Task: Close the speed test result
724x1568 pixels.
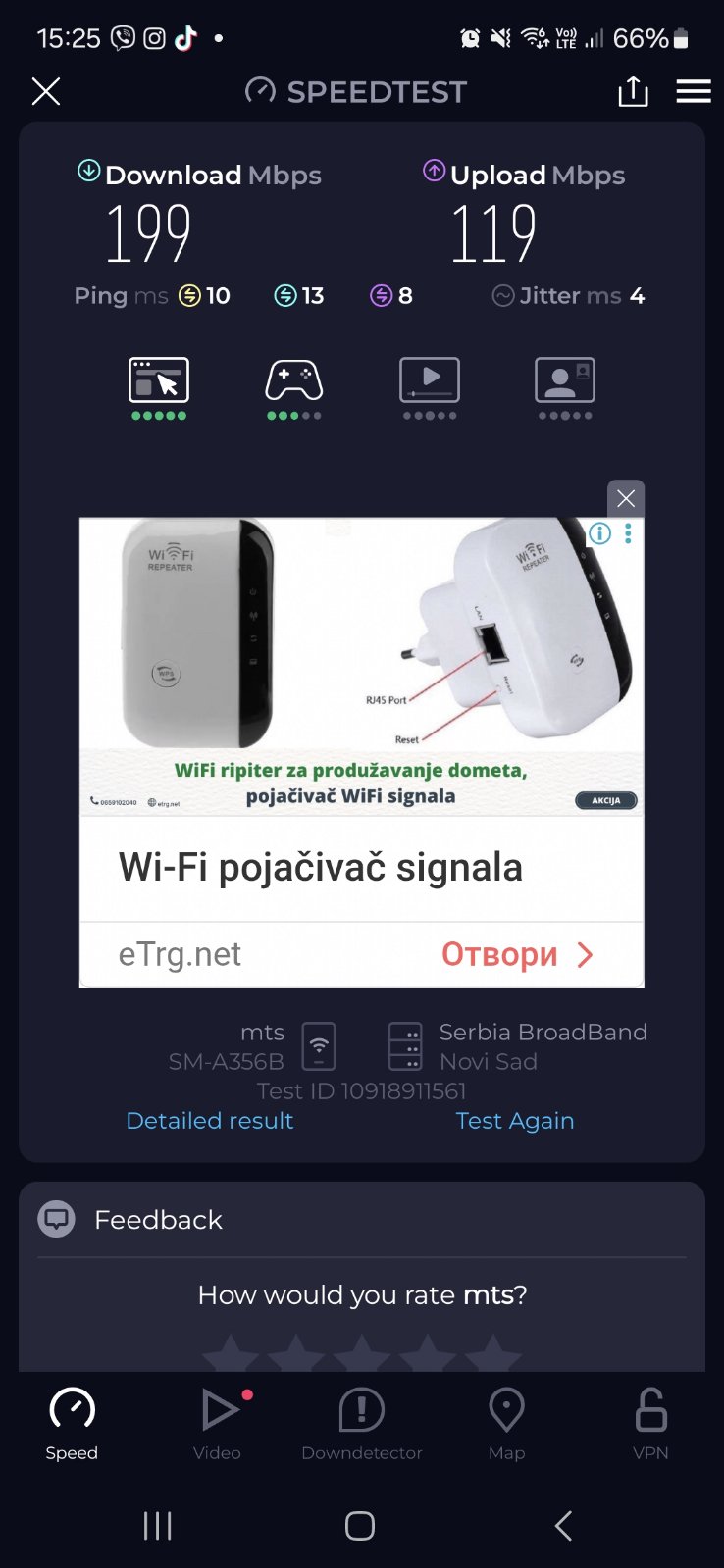Action: (46, 91)
